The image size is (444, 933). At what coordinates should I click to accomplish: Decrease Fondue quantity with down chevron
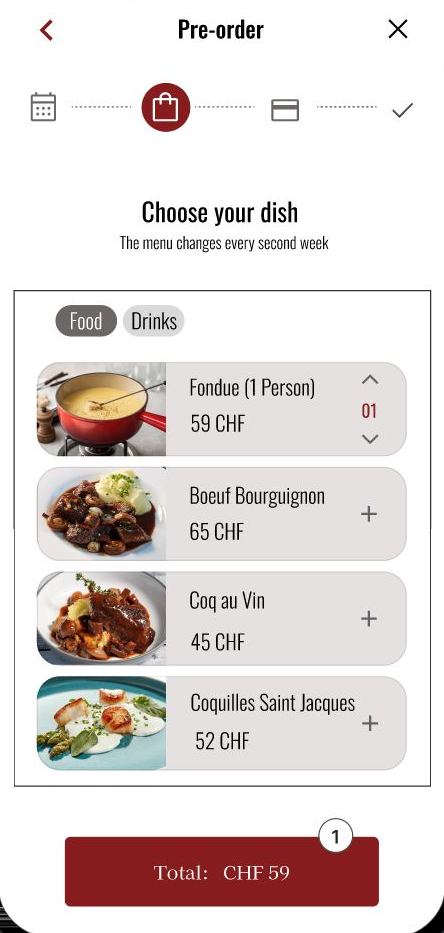pyautogui.click(x=370, y=439)
